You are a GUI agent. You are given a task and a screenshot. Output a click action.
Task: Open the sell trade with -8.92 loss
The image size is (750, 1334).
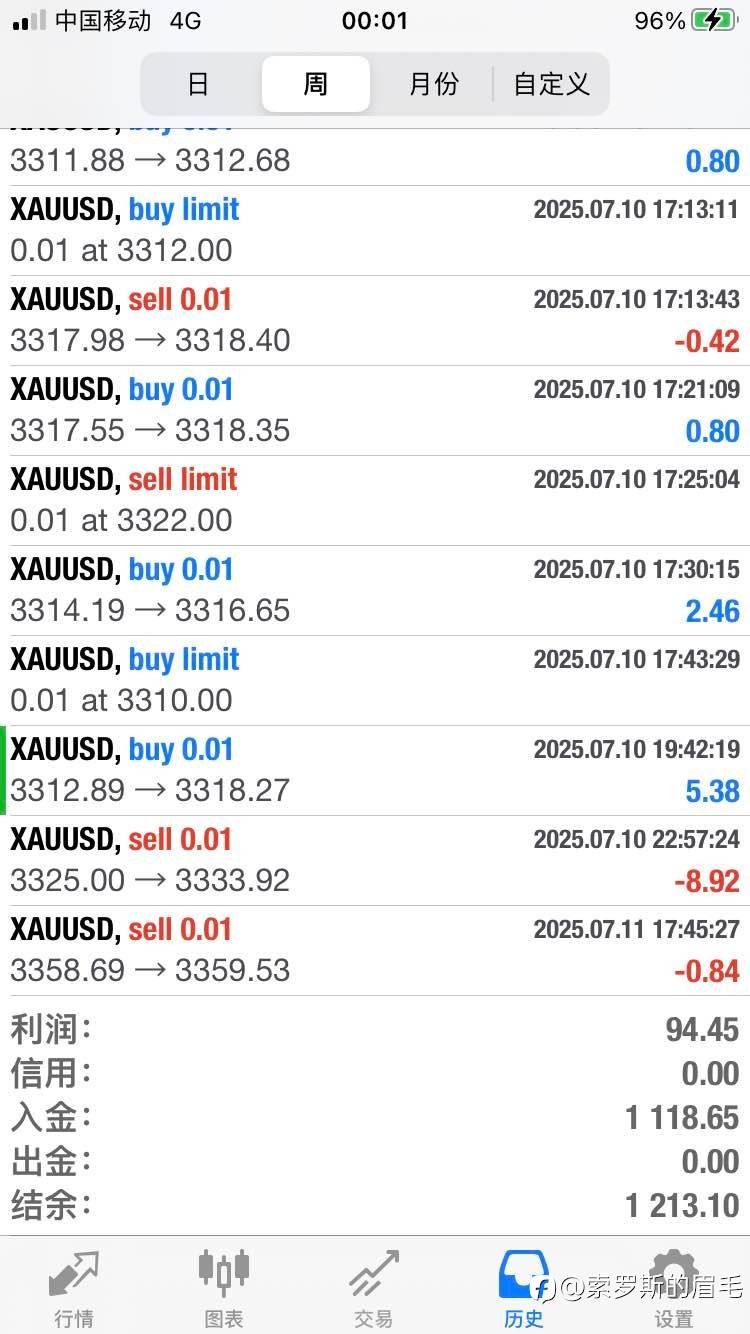[x=375, y=861]
